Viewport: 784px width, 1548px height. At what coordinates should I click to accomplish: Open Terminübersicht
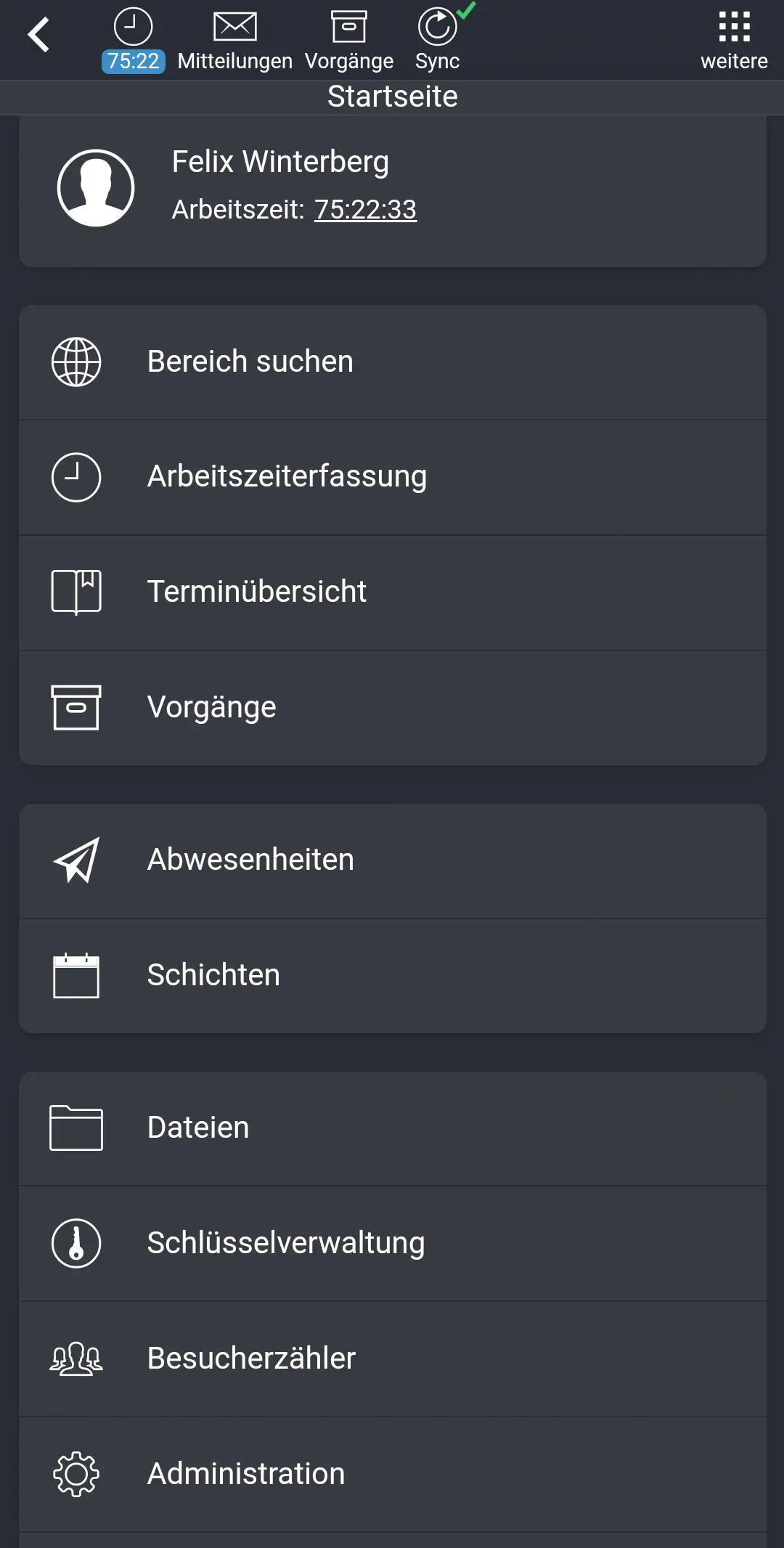257,592
